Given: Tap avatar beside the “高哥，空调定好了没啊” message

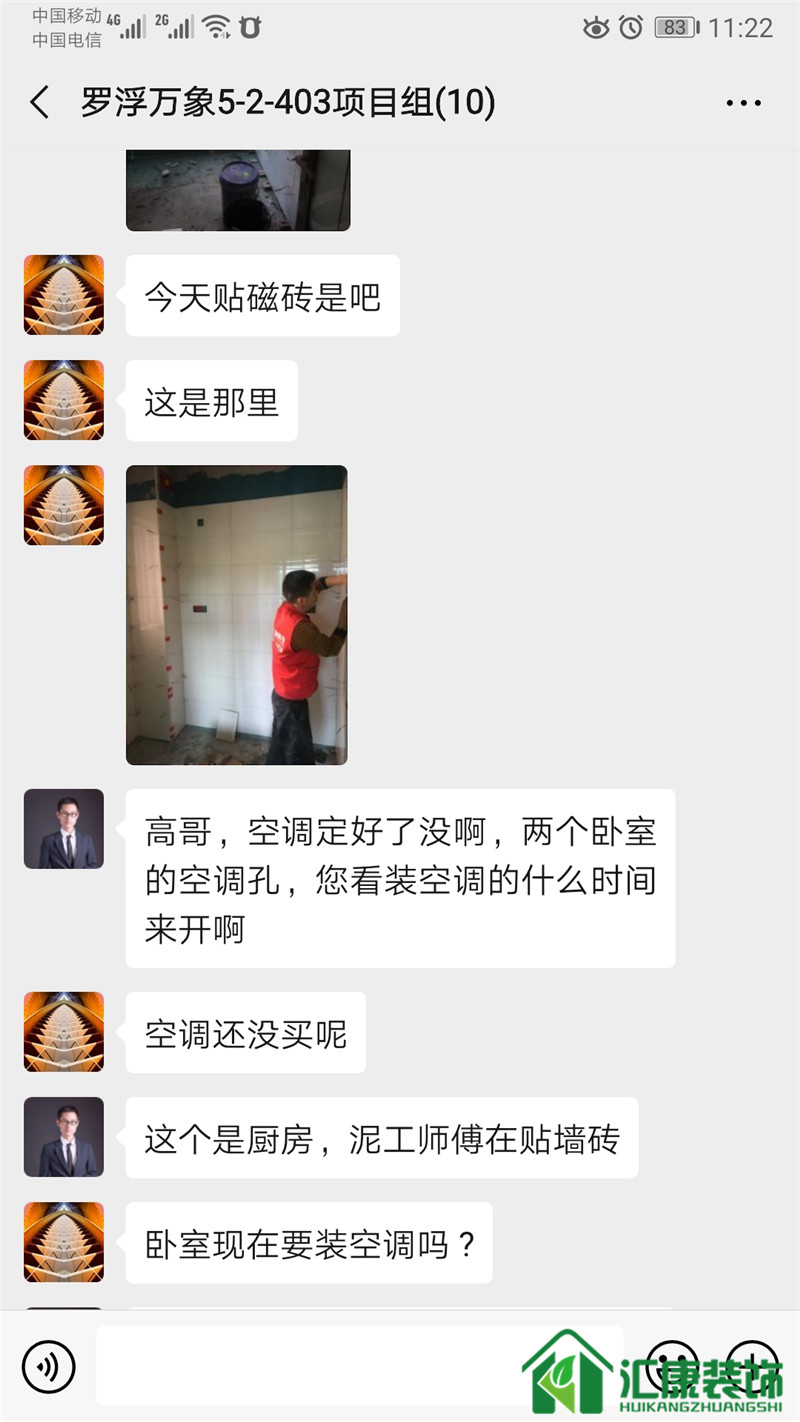Looking at the screenshot, I should tap(64, 829).
